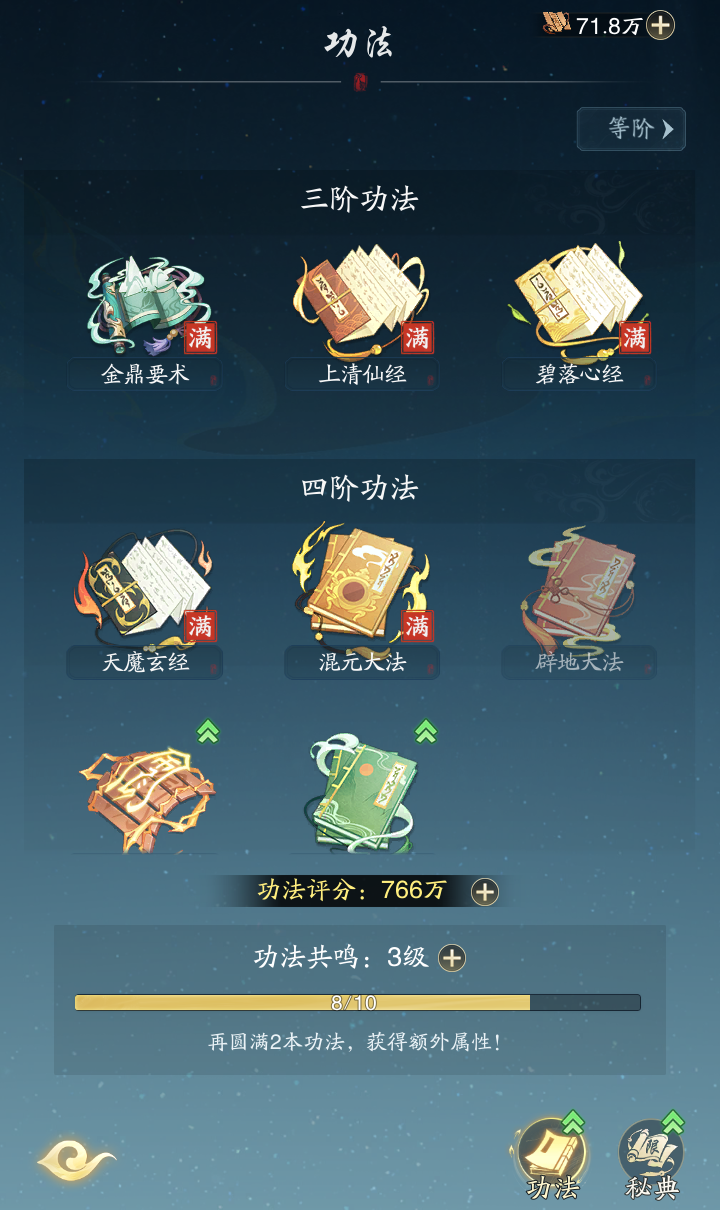Tap the plus next to 功法共鸣 3级
Image resolution: width=720 pixels, height=1210 pixels.
click(452, 958)
